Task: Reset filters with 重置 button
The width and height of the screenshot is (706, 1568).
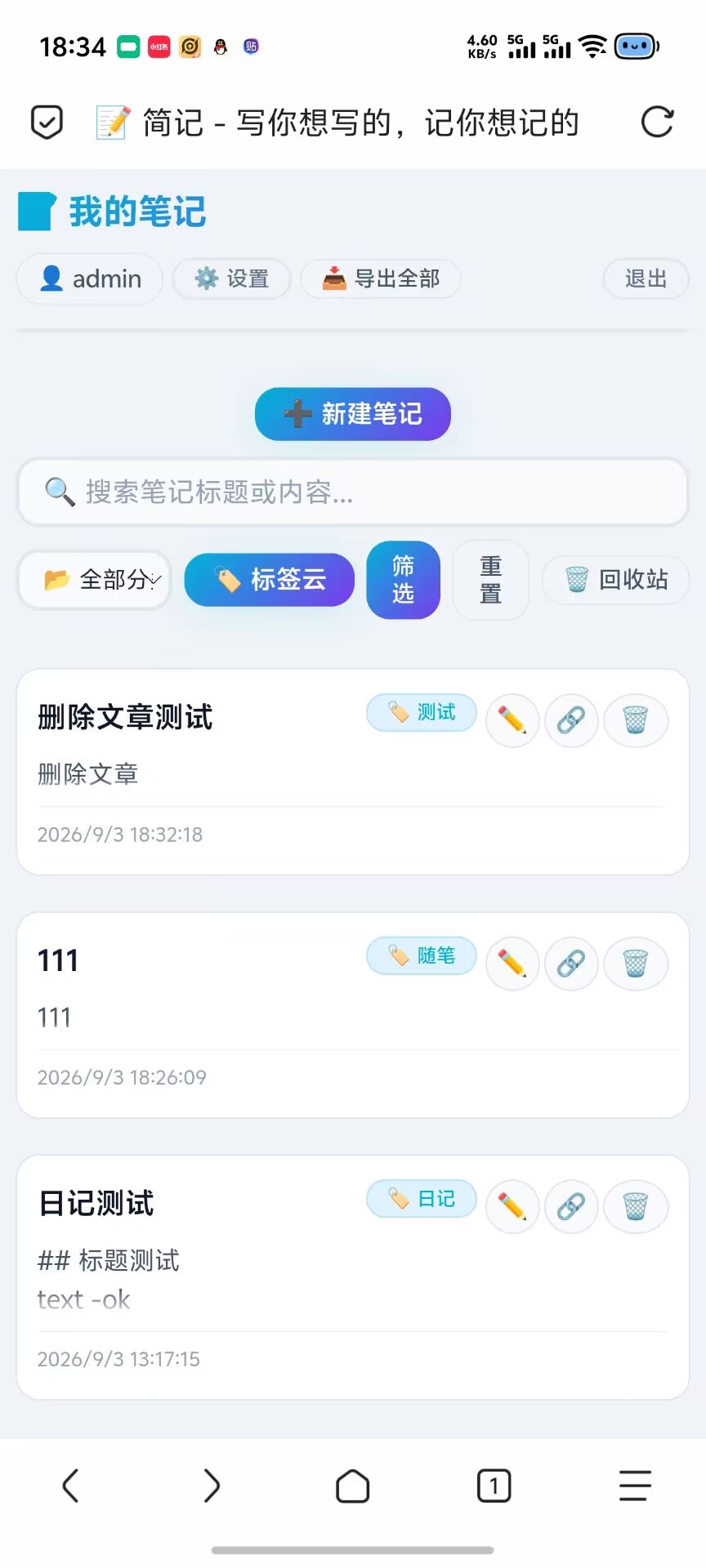Action: (491, 580)
